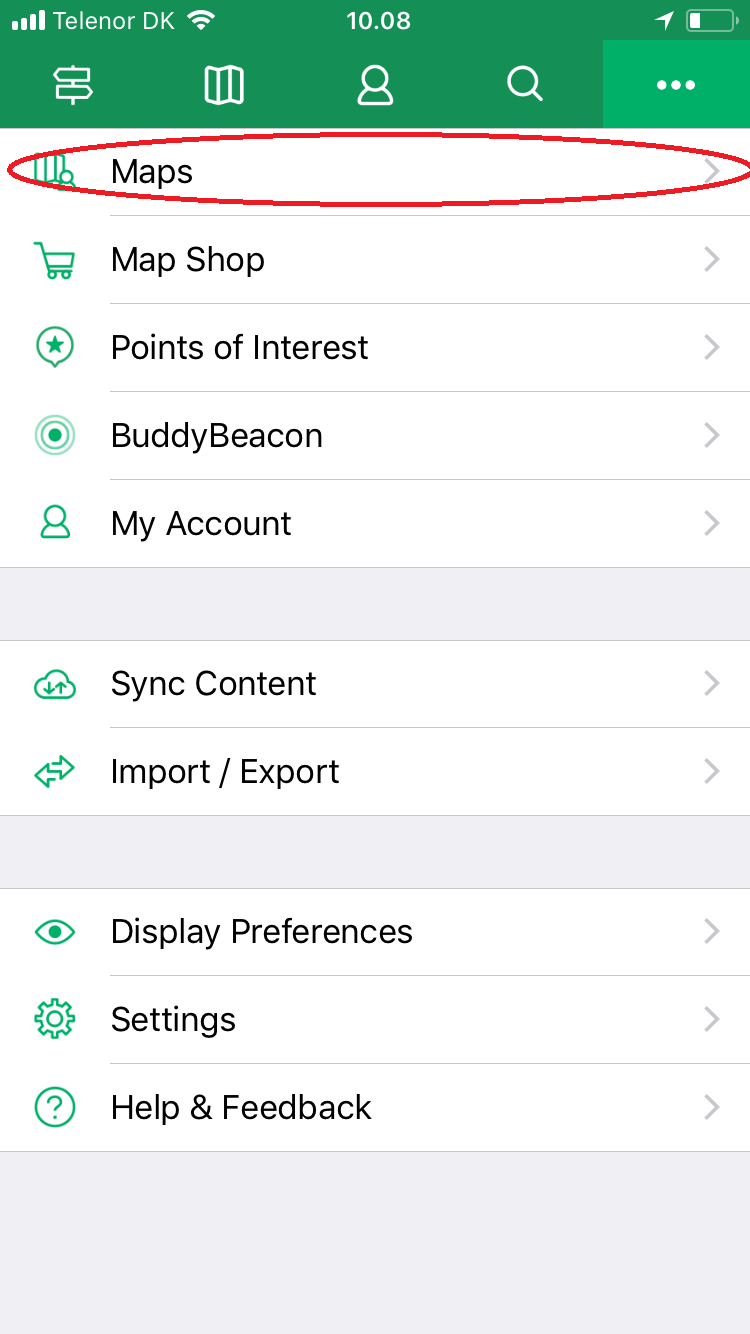Open Points of Interest
Viewport: 750px width, 1334px height.
pyautogui.click(x=375, y=348)
